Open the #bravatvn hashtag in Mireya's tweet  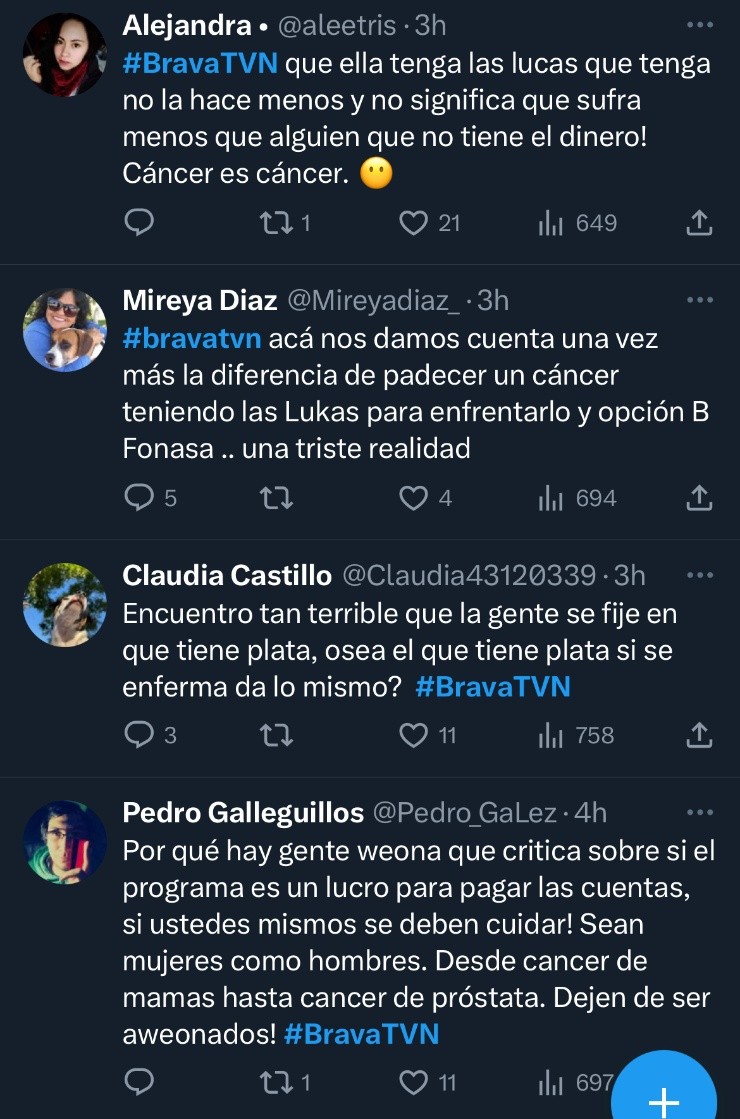[192, 338]
